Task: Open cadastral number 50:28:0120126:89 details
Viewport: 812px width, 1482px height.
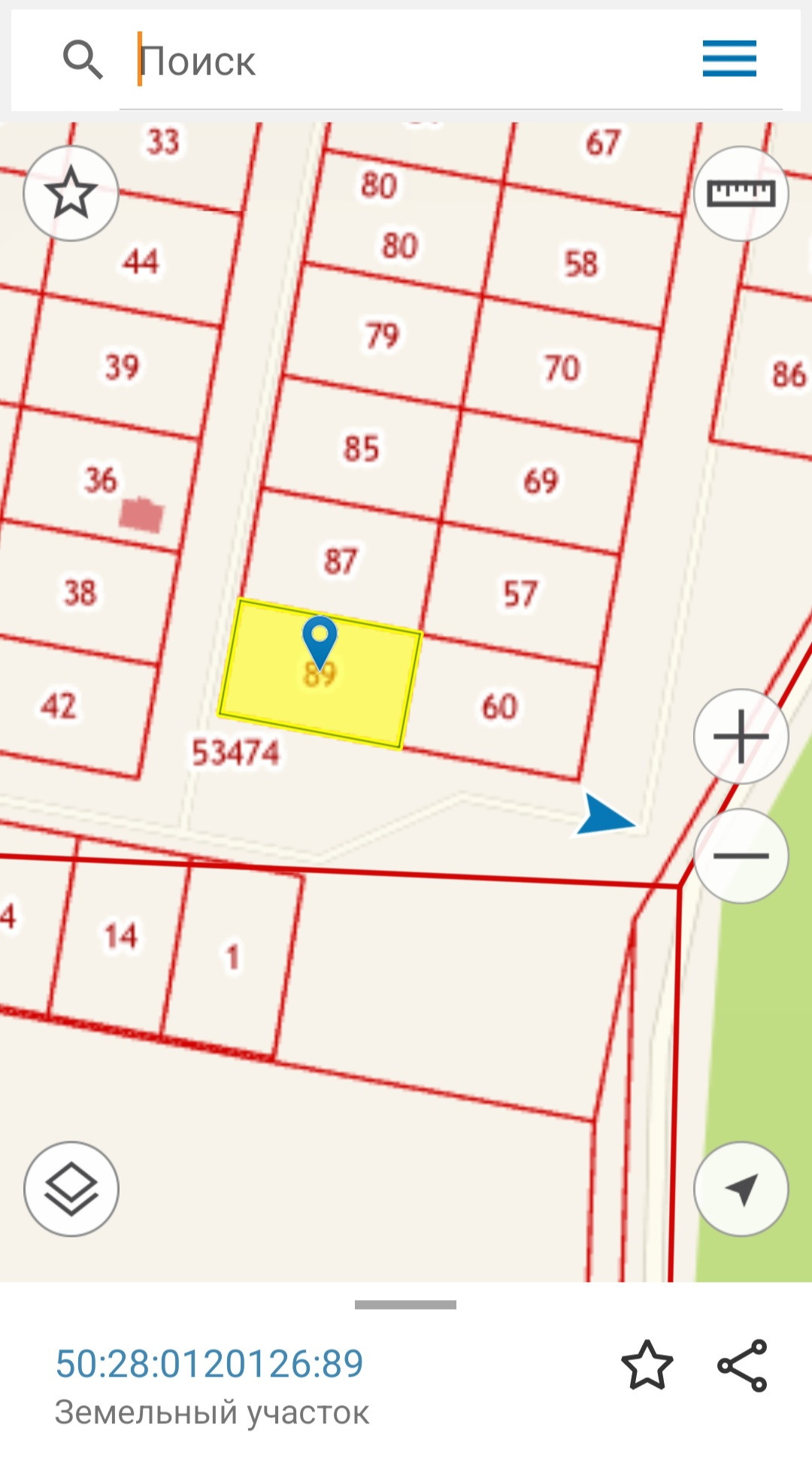Action: (210, 1363)
